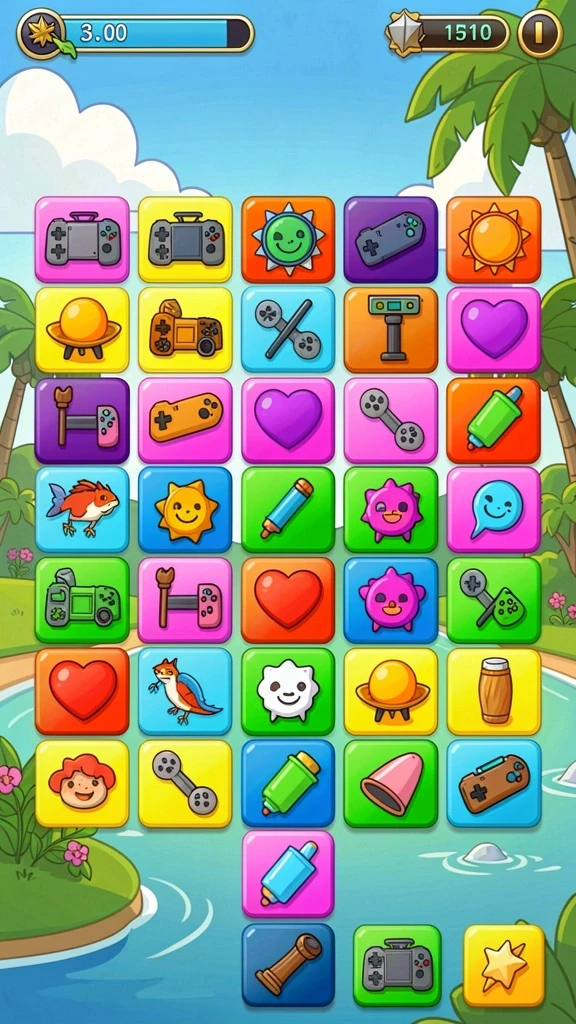
Task: Choose the light blue tile with brown controller
Action: pyautogui.click(x=494, y=783)
